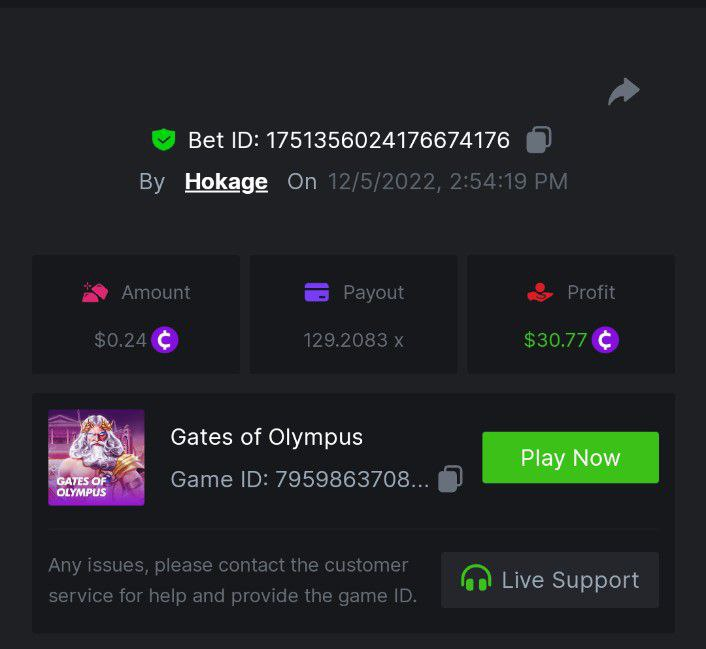Contact Live Support

coord(550,580)
